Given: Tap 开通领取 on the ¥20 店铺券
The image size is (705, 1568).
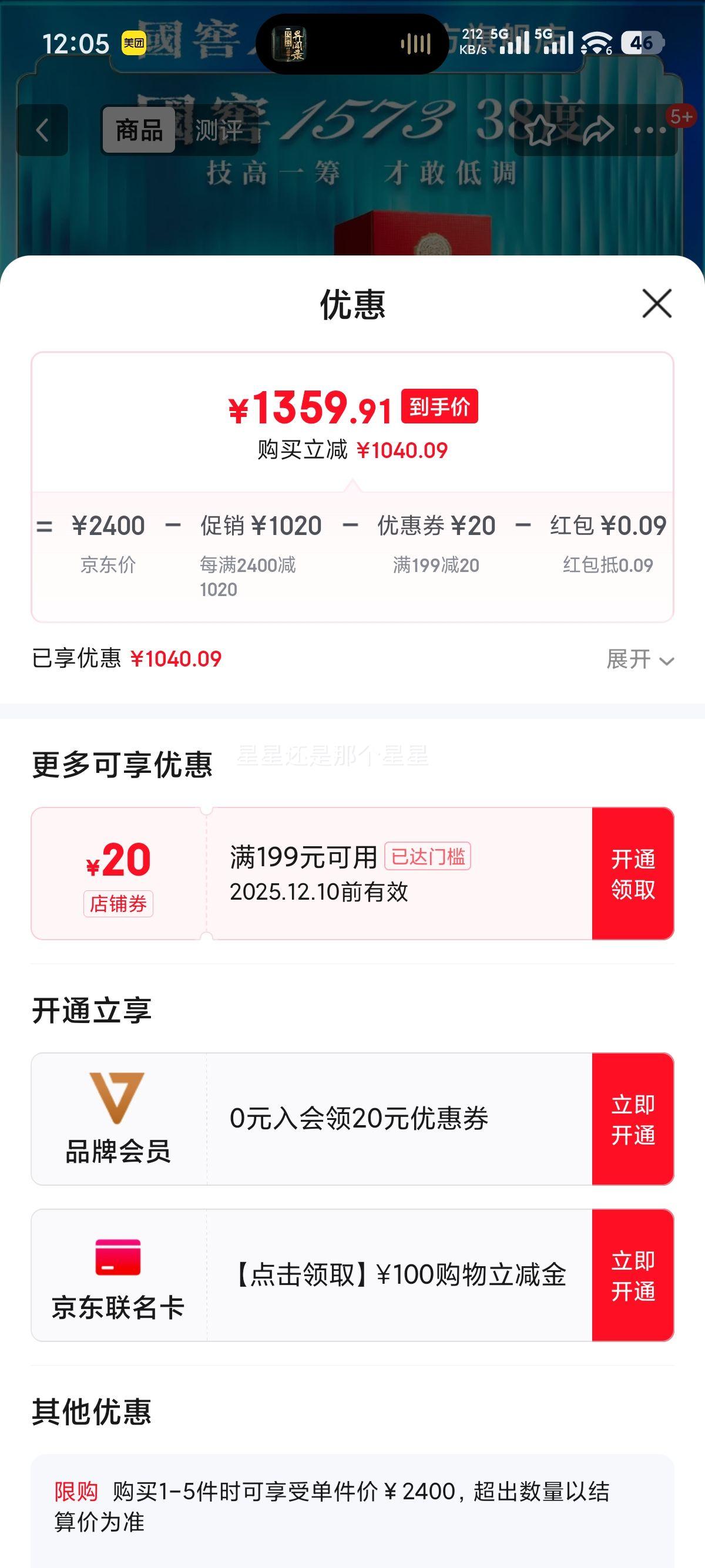Looking at the screenshot, I should coord(633,873).
